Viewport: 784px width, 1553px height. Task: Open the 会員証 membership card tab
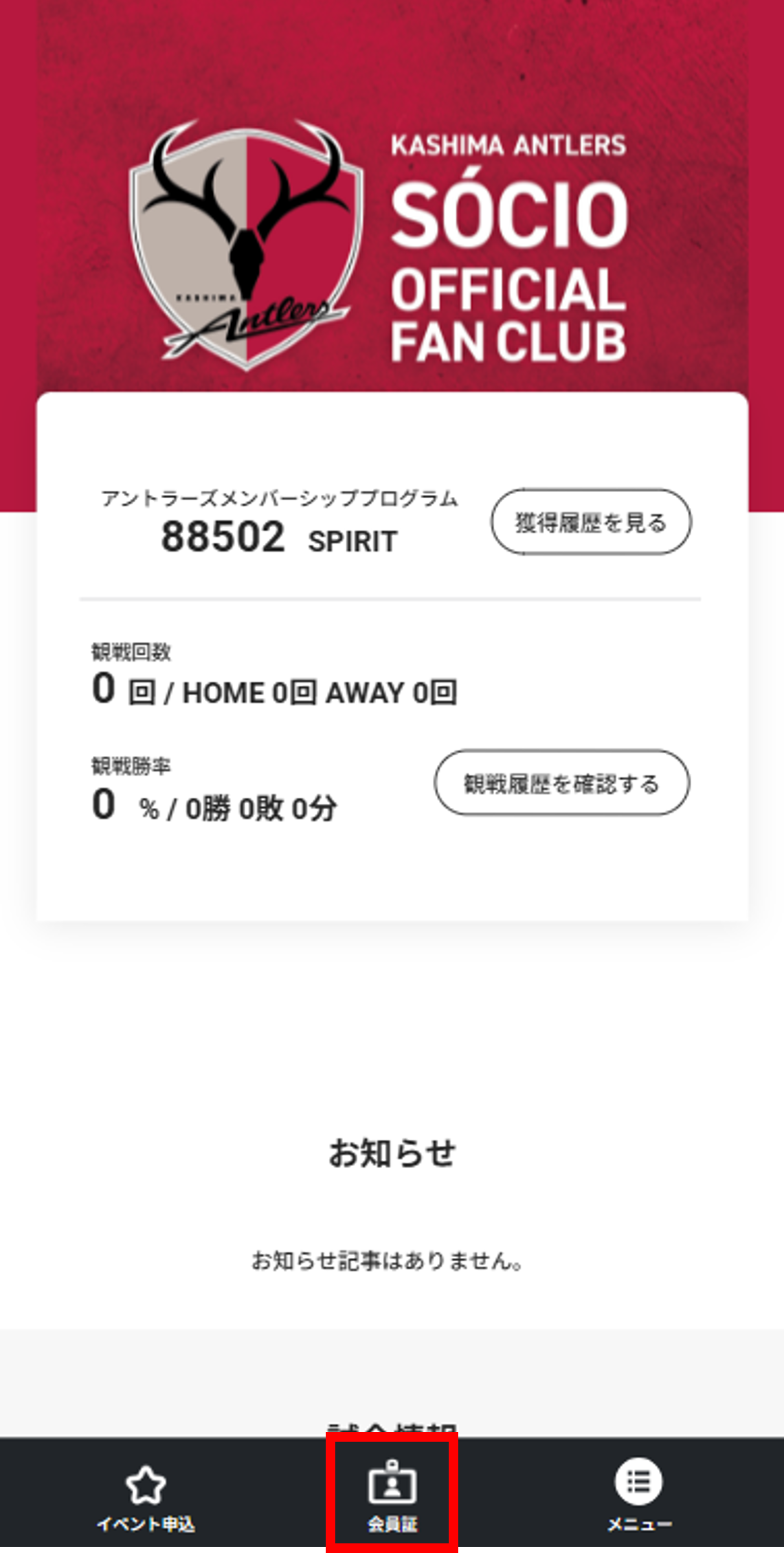pyautogui.click(x=392, y=1497)
